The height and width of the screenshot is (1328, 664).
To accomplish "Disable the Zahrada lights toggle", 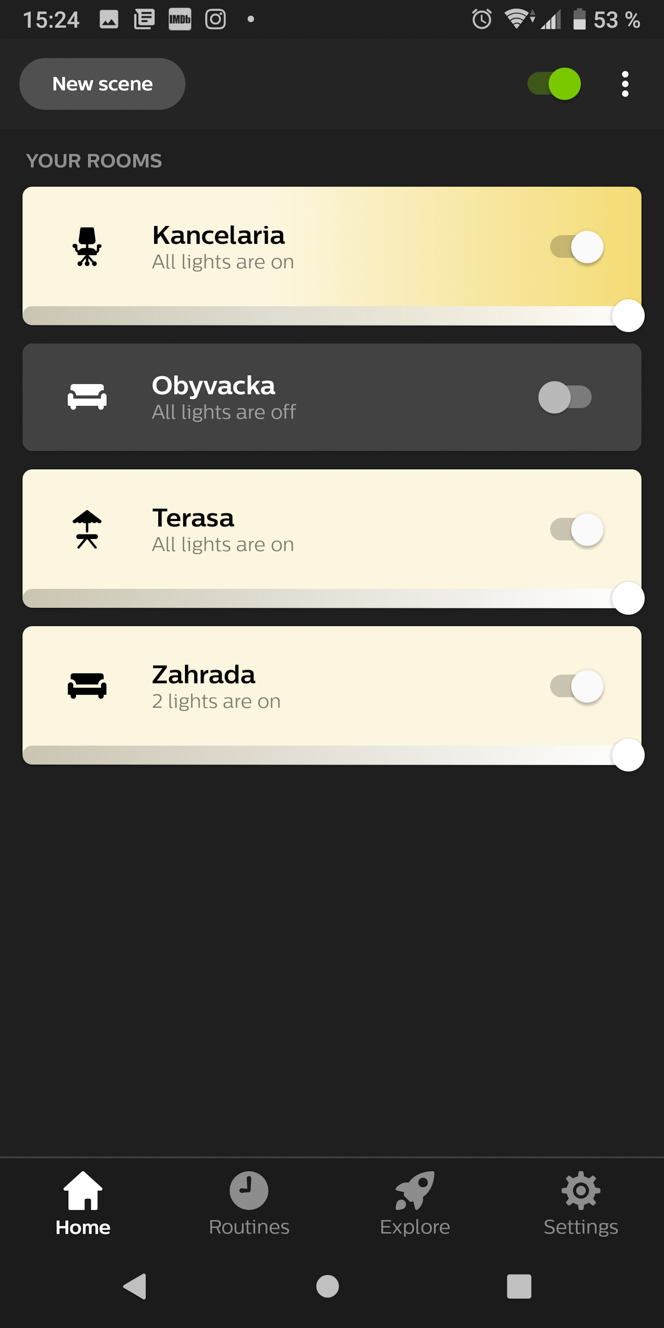I will (x=577, y=687).
